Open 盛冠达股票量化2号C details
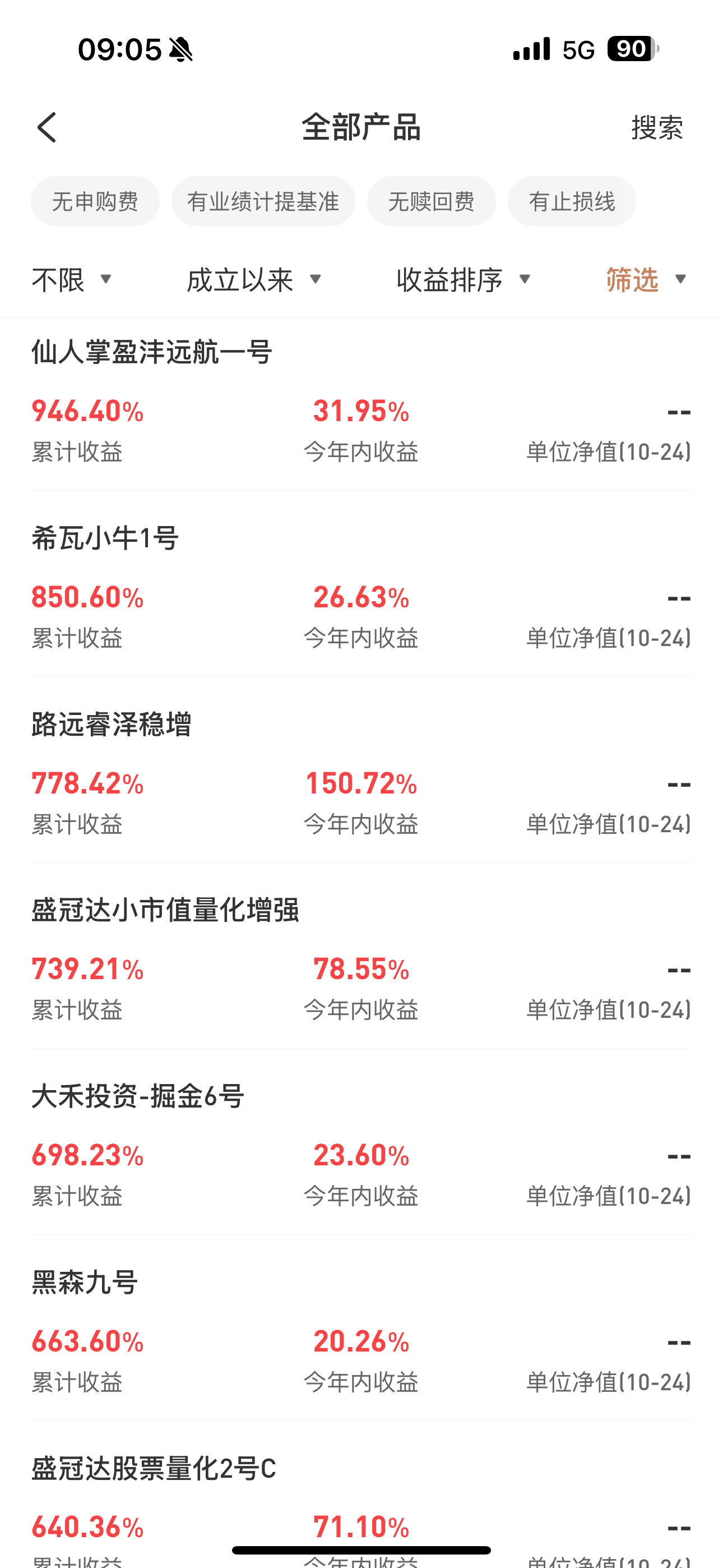This screenshot has height=1568, width=723. [154, 1469]
